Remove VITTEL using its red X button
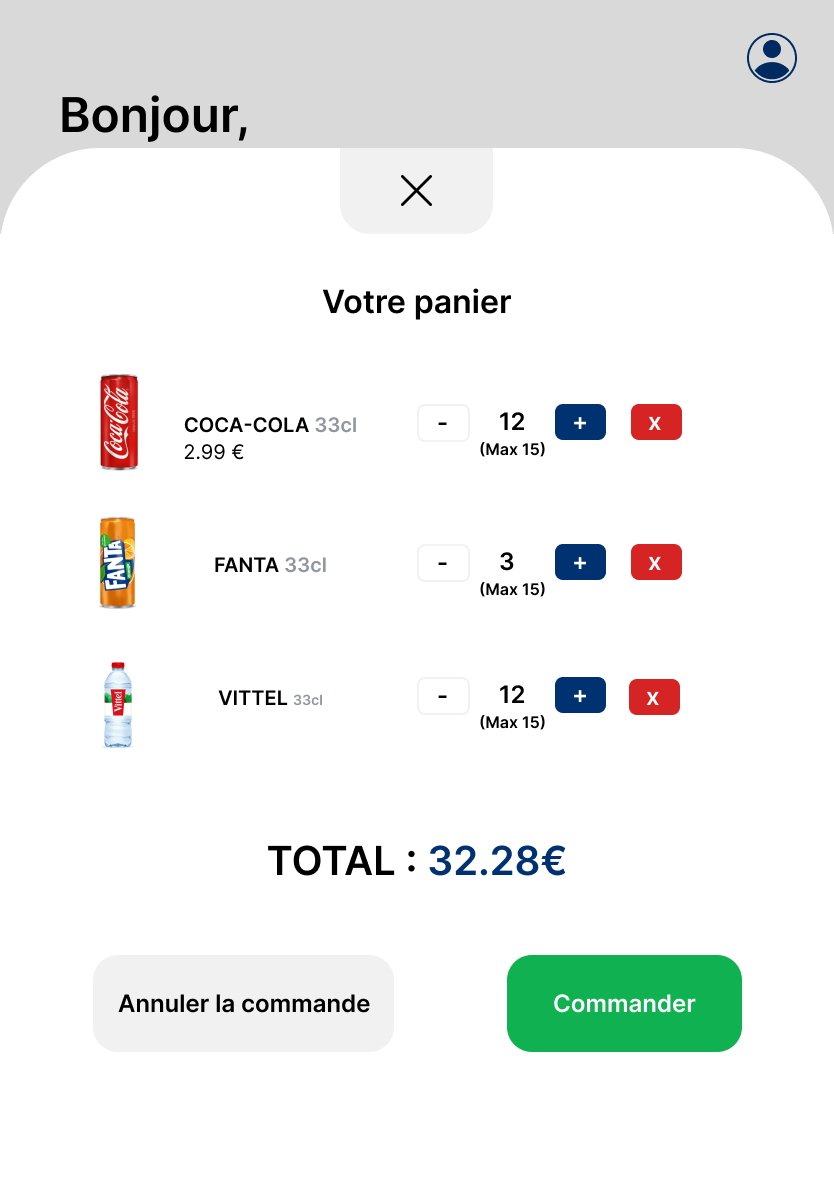The height and width of the screenshot is (1194, 834). (653, 697)
